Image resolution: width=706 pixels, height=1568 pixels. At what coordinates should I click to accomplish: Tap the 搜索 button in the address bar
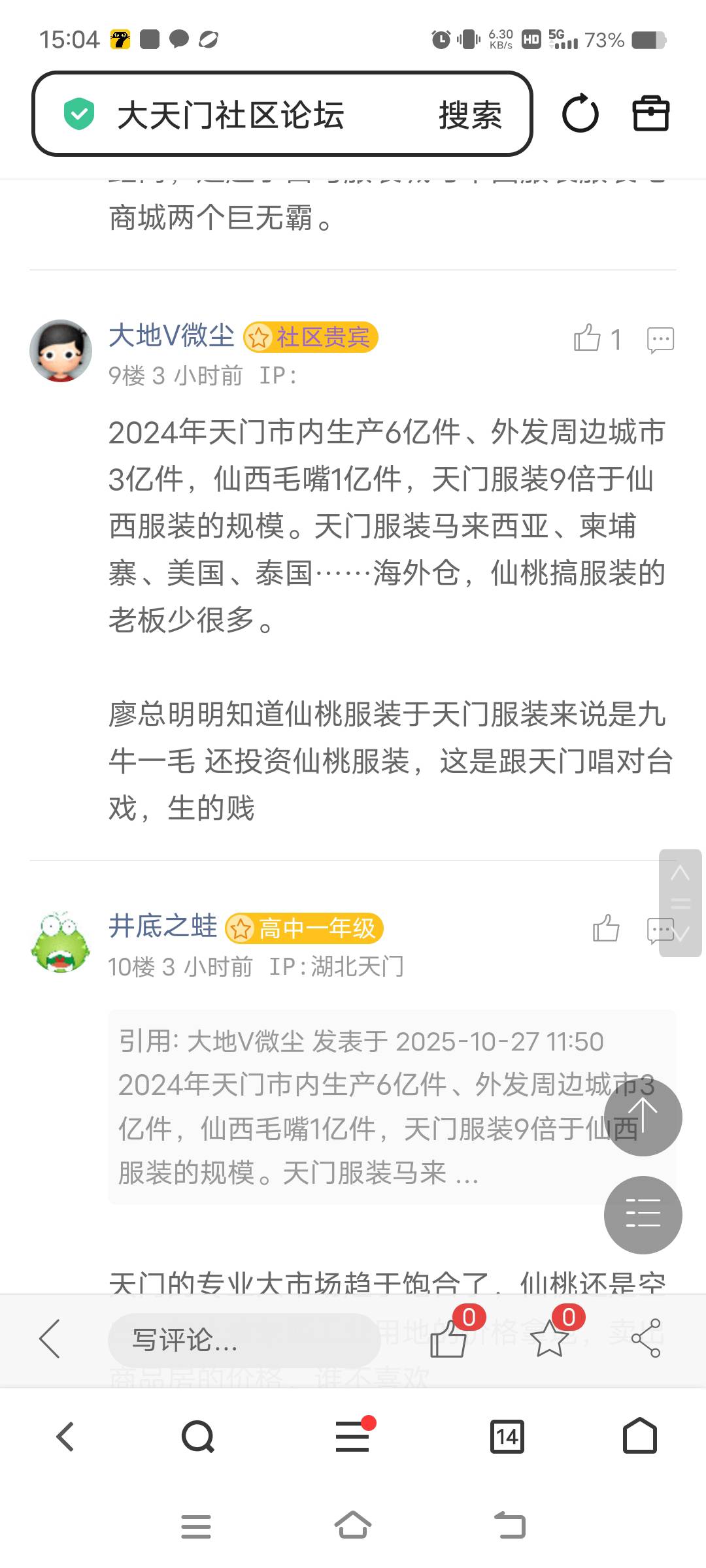(470, 115)
